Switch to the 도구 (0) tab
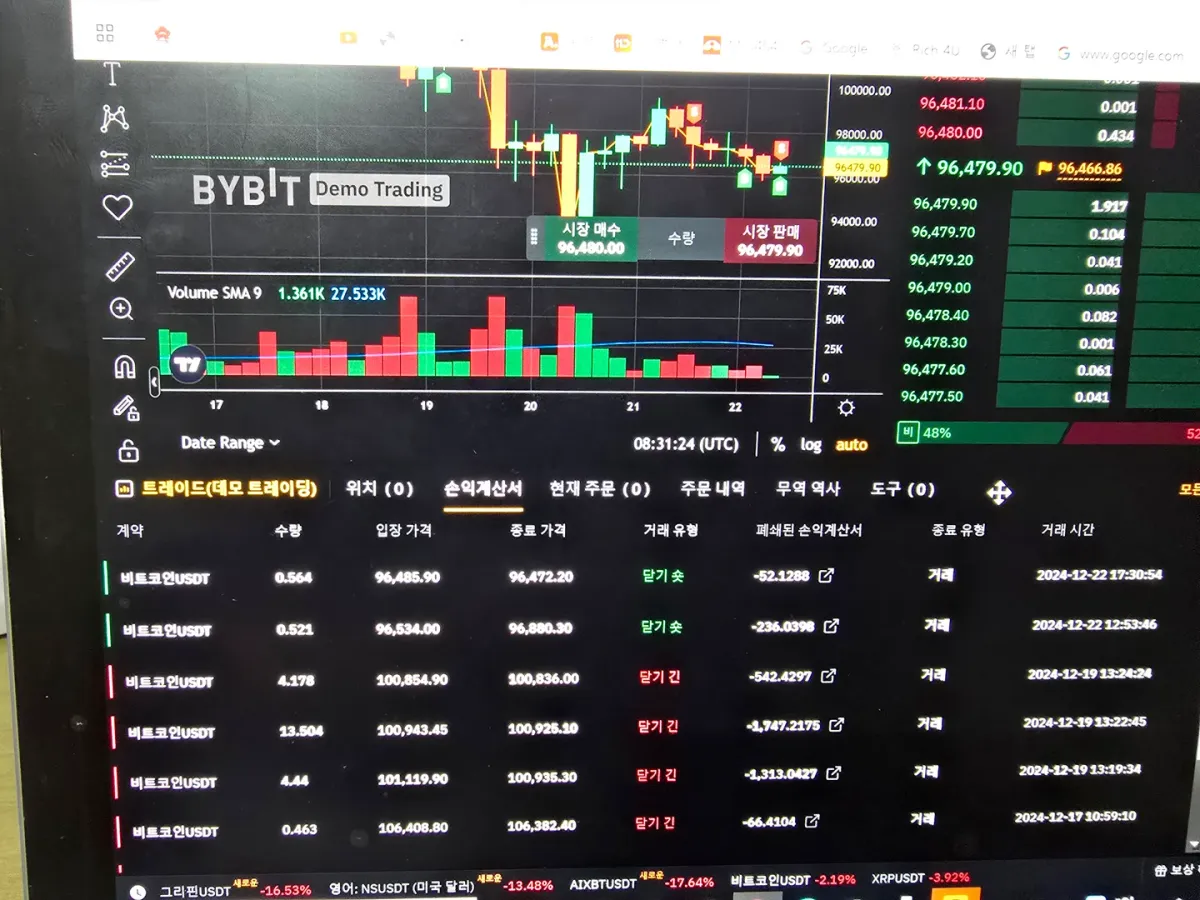Screen dimensions: 1200x900 click(902, 489)
